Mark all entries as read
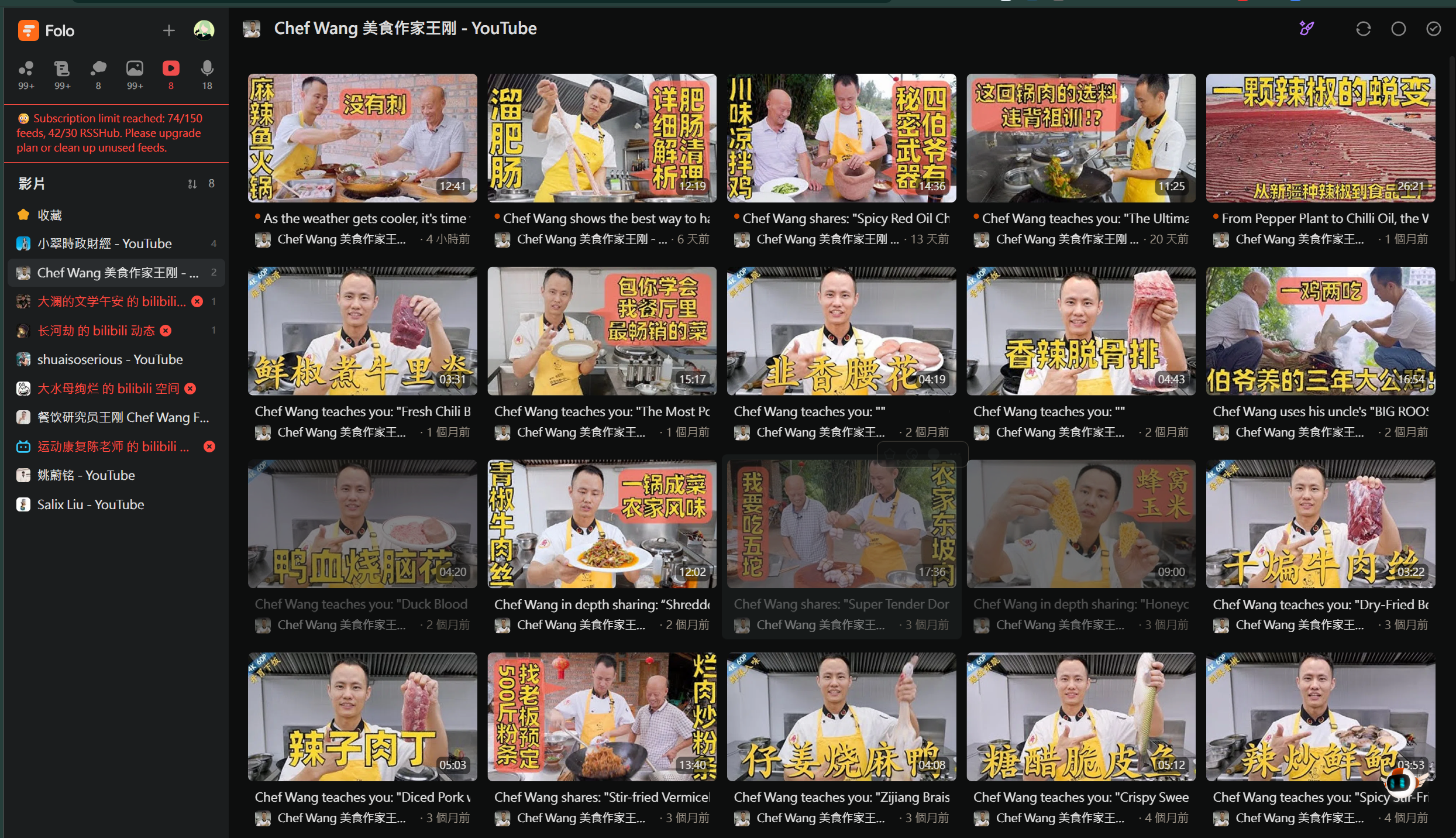1456x838 pixels. click(x=1433, y=29)
